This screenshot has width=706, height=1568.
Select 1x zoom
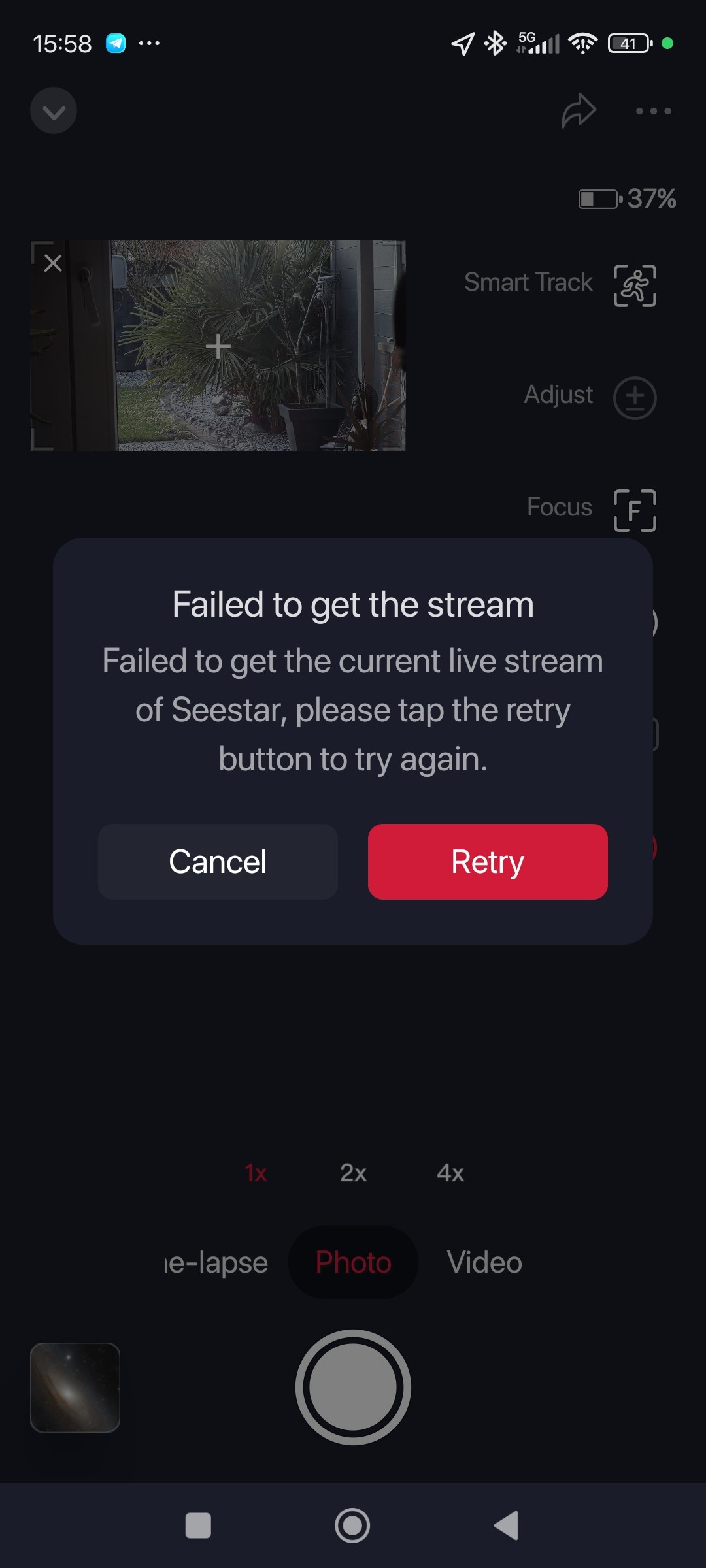(256, 1173)
